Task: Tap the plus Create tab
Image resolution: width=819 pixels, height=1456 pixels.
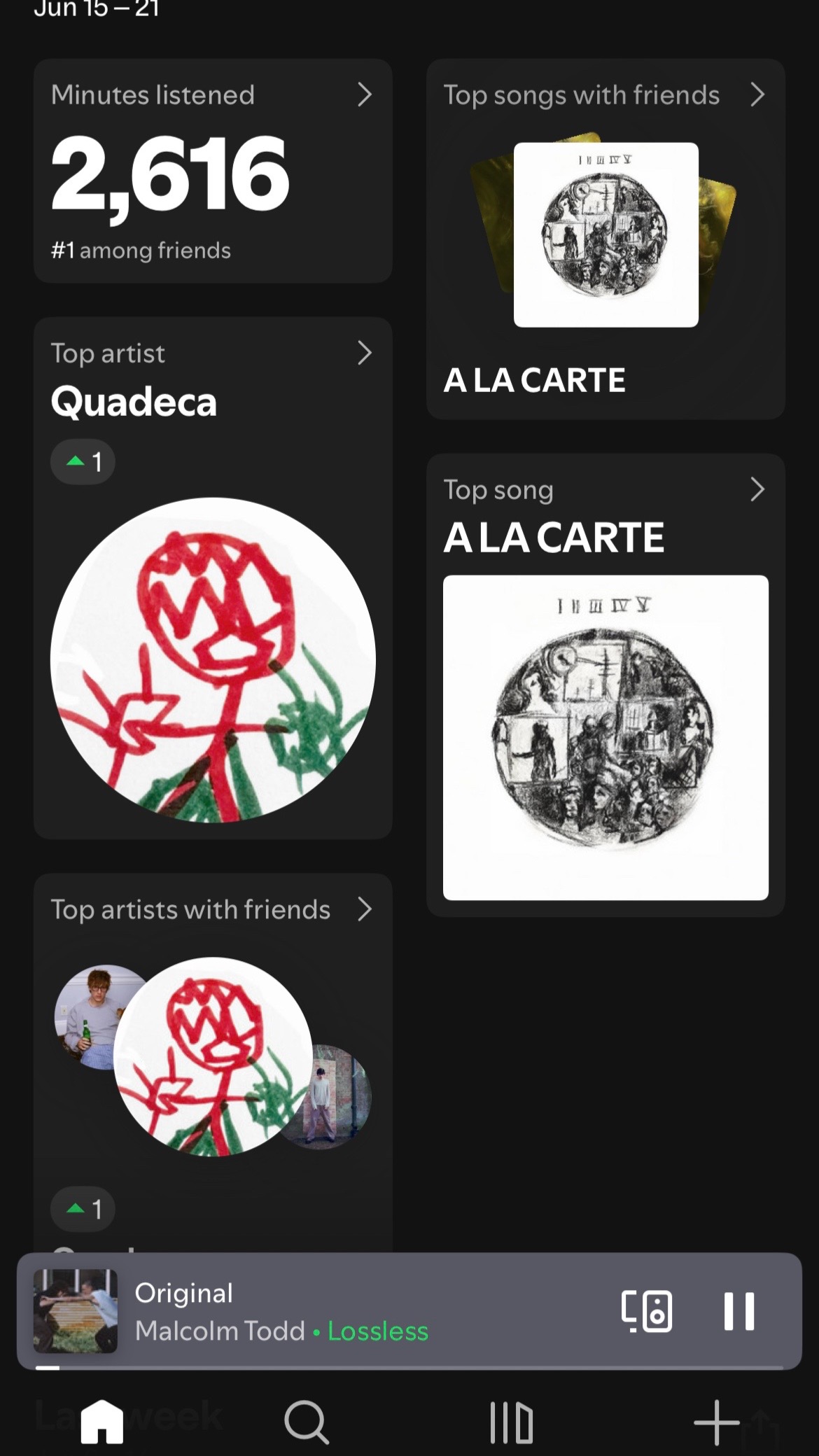Action: point(716,1421)
